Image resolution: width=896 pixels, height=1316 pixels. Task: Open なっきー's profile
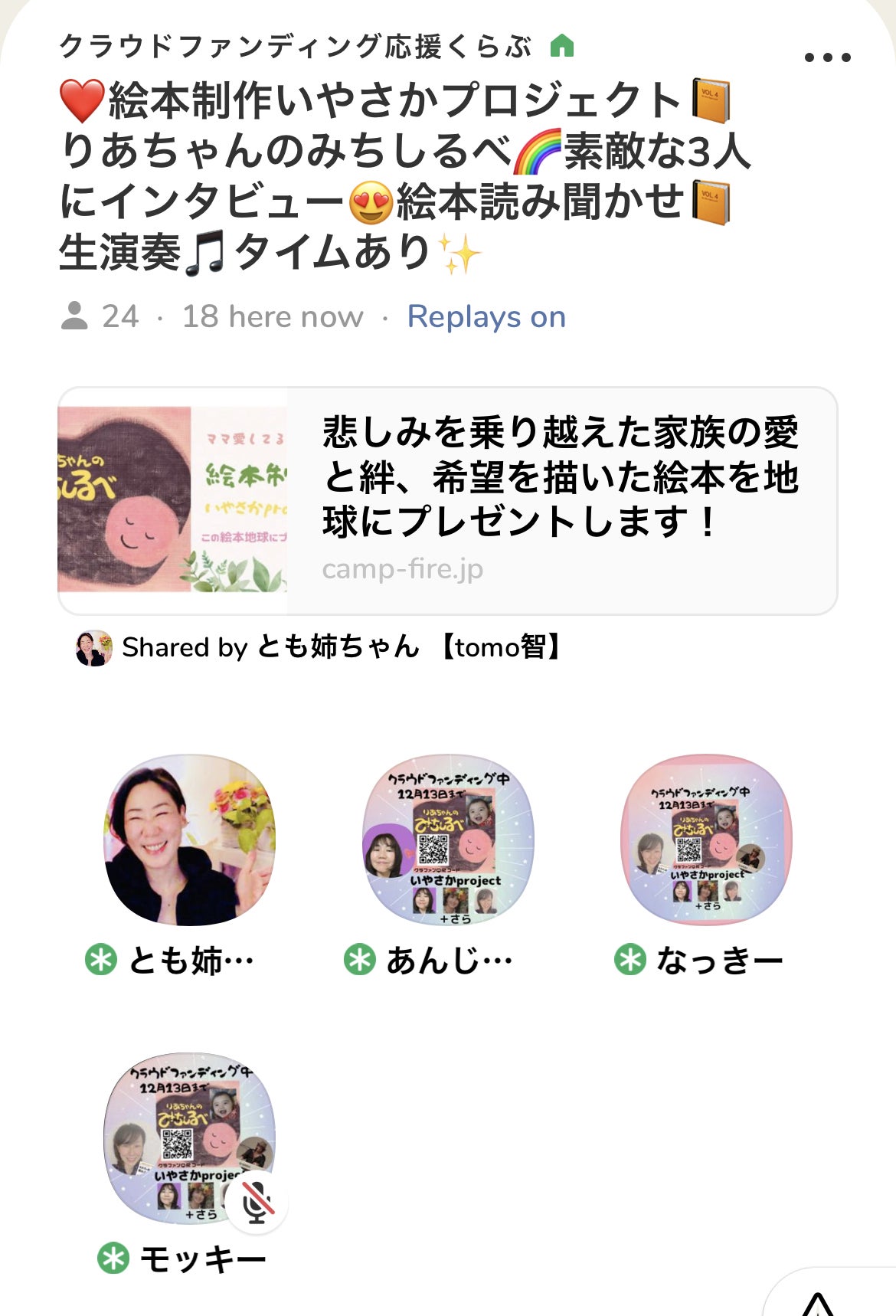coord(706,840)
